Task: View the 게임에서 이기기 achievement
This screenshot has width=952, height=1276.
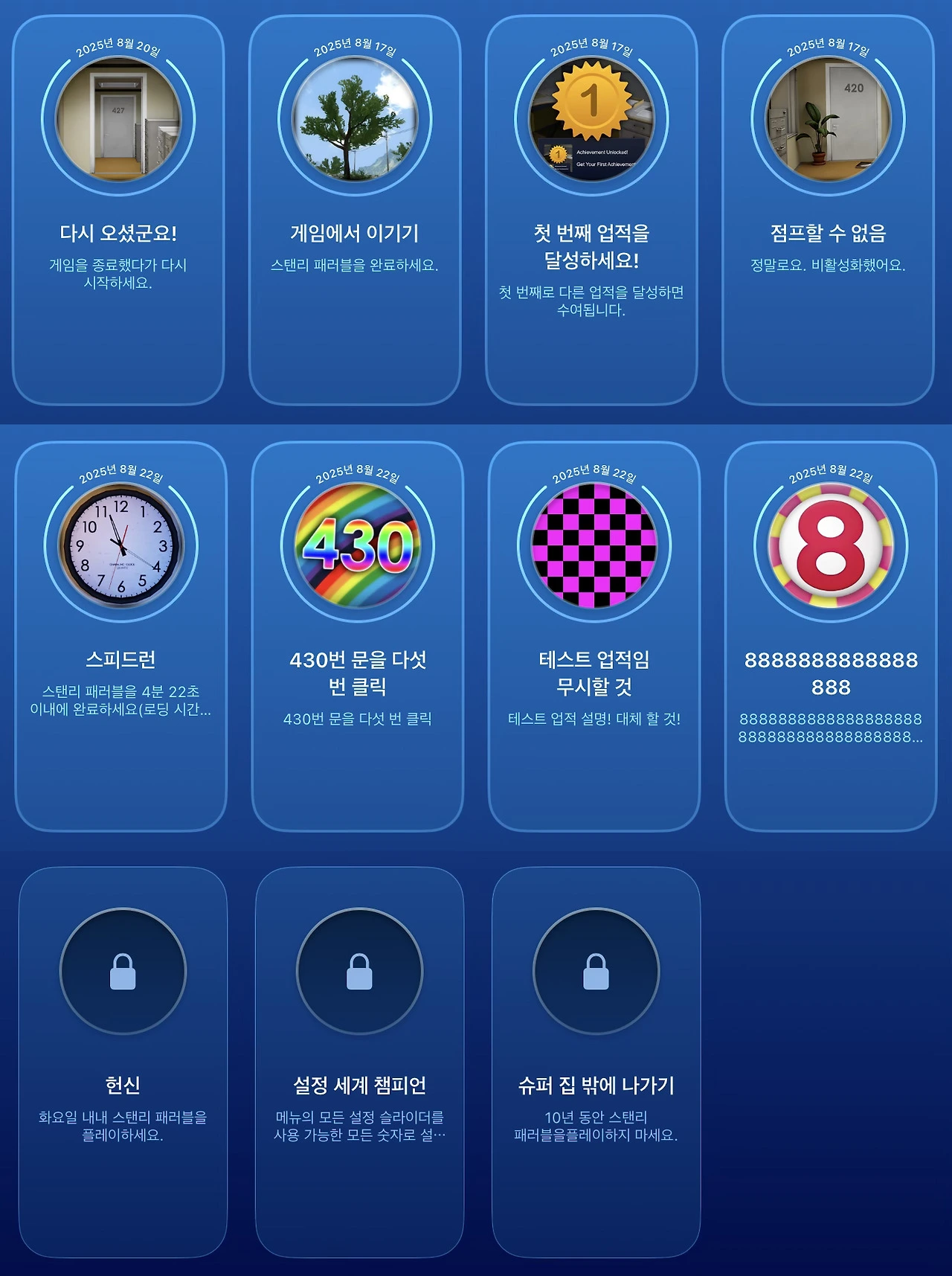Action: pyautogui.click(x=355, y=211)
